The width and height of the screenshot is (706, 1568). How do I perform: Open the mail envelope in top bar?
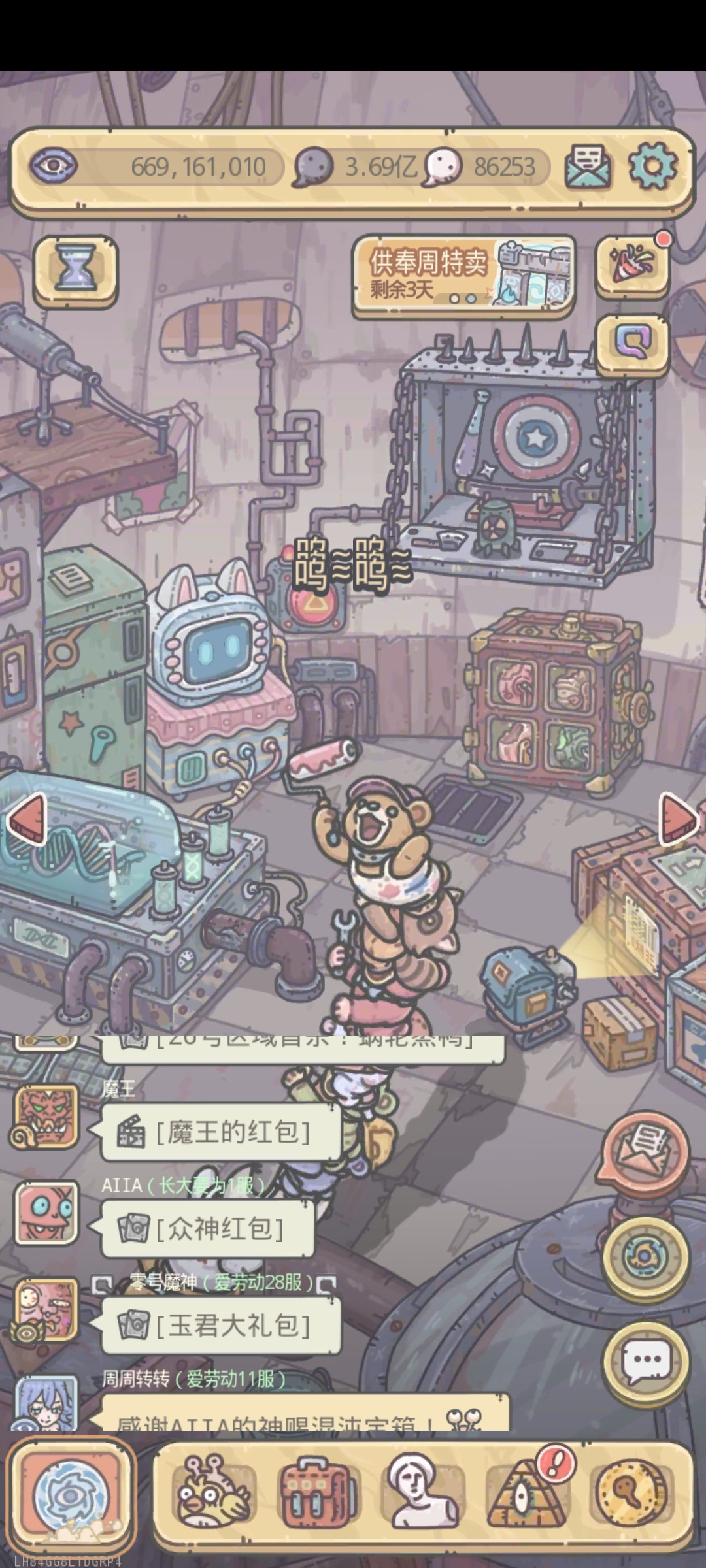pos(587,166)
